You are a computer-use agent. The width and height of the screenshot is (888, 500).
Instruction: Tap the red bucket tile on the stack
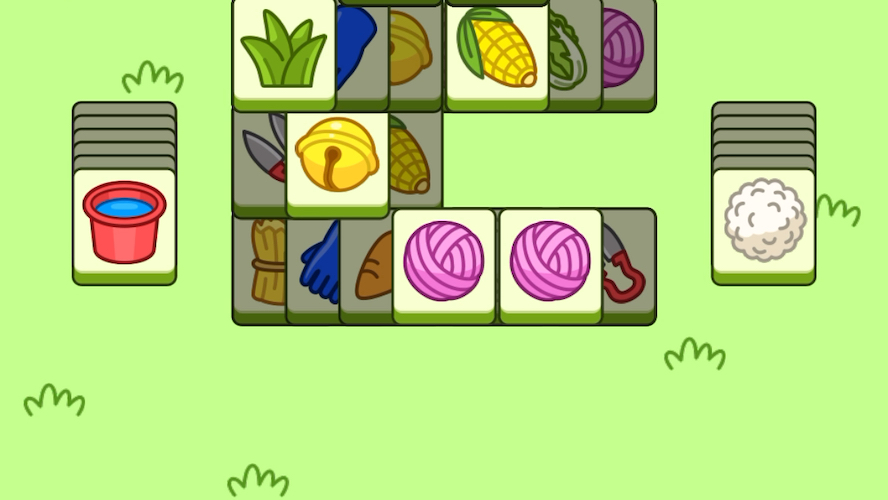[124, 224]
